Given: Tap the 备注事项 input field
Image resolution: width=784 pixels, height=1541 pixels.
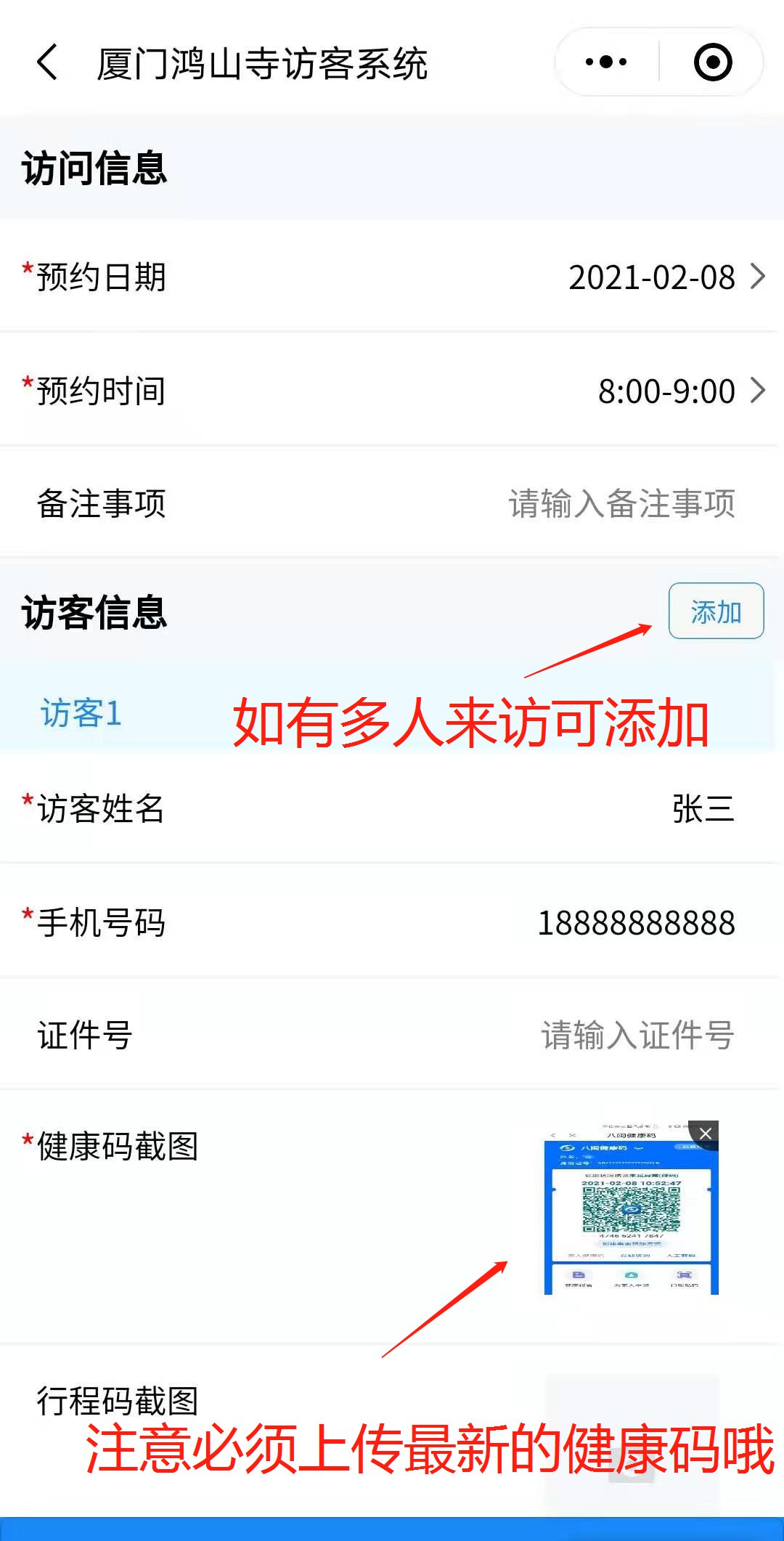Looking at the screenshot, I should (x=621, y=504).
